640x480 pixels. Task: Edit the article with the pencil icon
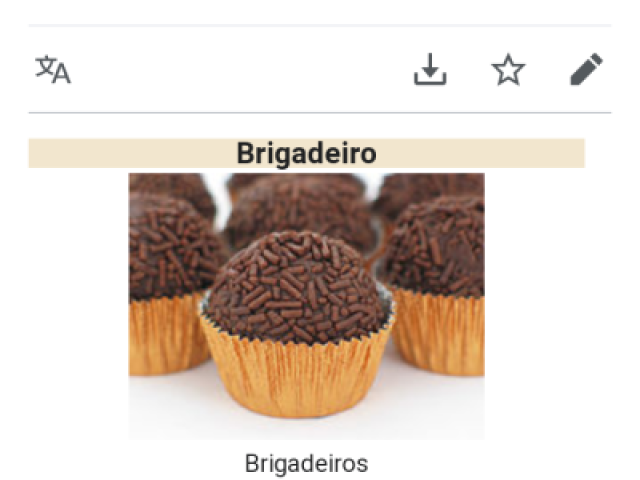586,70
